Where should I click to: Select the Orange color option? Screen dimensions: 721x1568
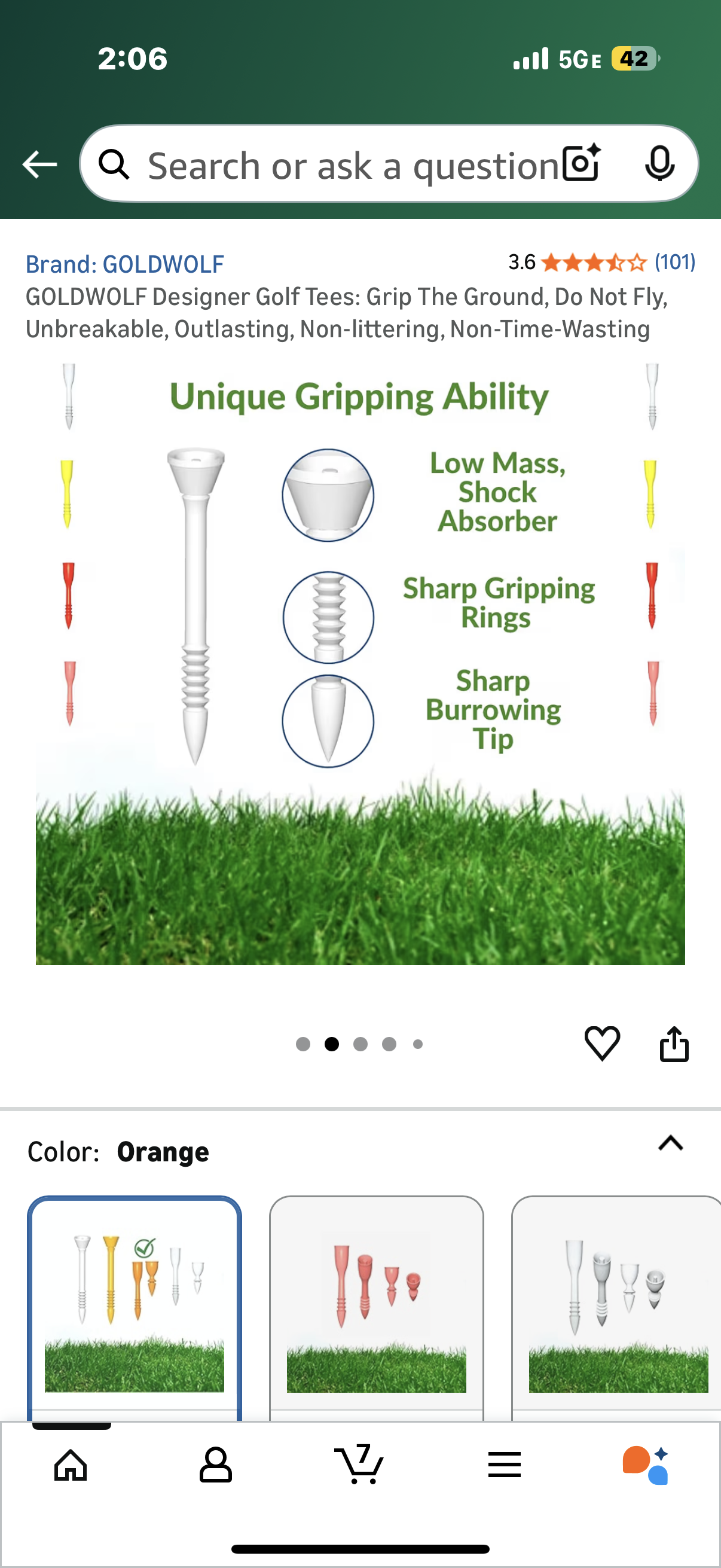pyautogui.click(x=135, y=1308)
